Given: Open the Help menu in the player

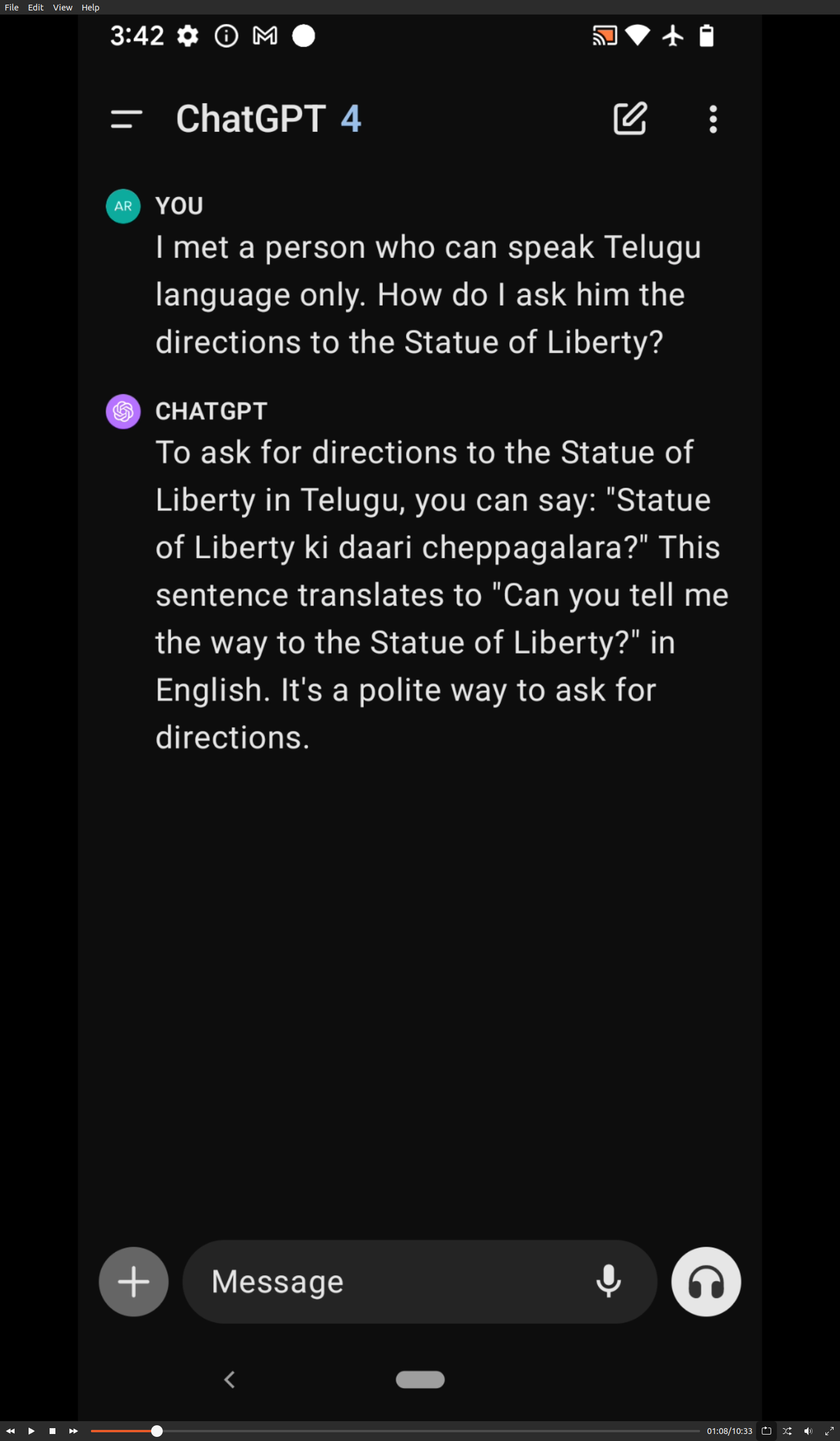Looking at the screenshot, I should [90, 8].
